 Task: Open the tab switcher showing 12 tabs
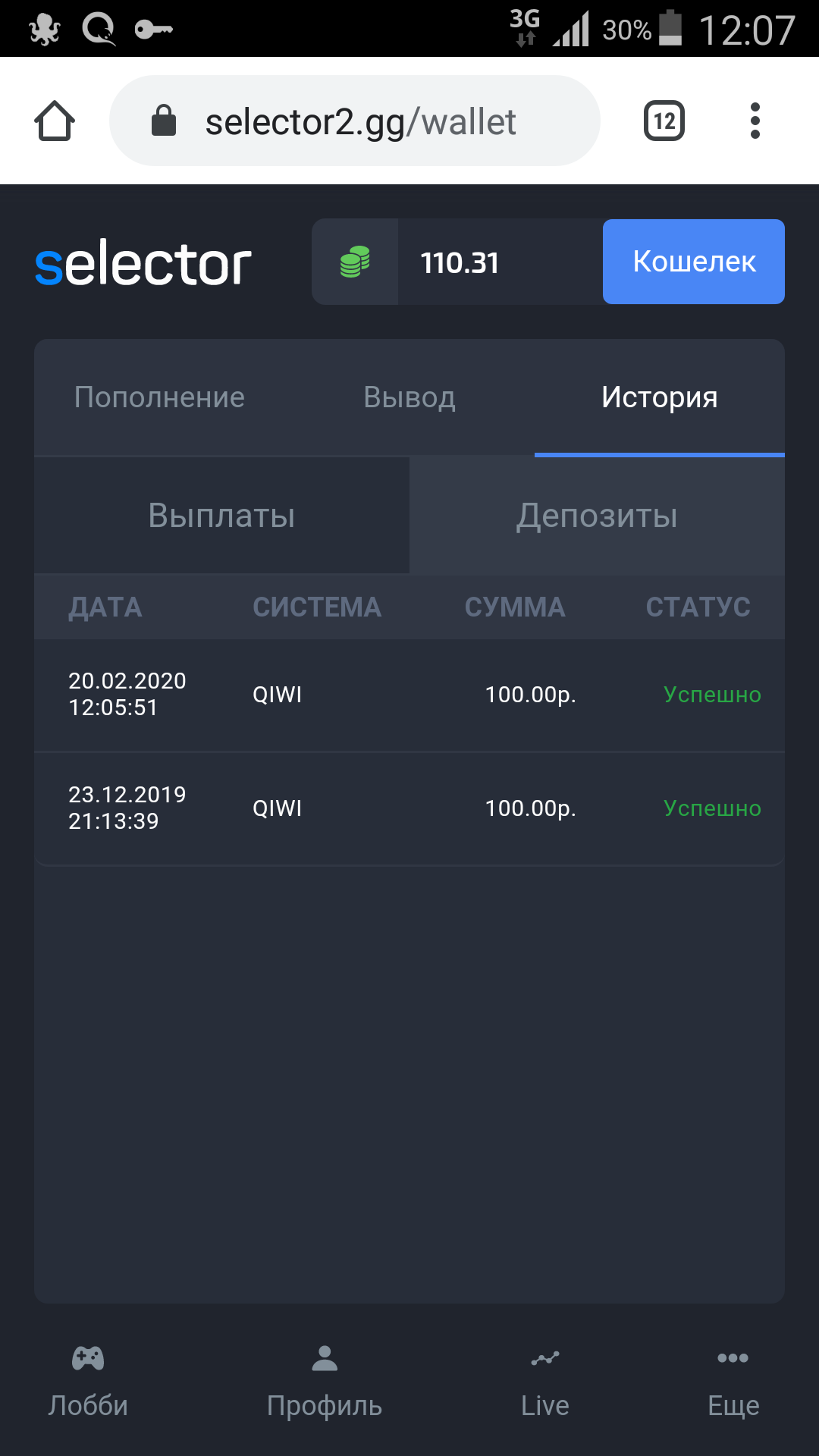(x=664, y=120)
